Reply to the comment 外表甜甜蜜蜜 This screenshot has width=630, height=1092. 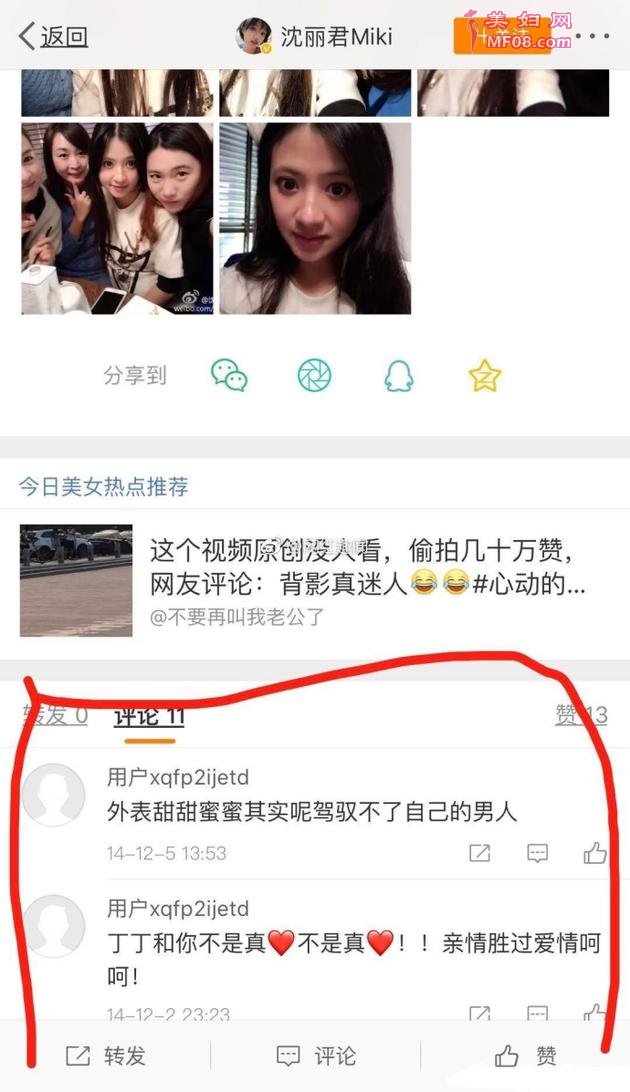[538, 853]
